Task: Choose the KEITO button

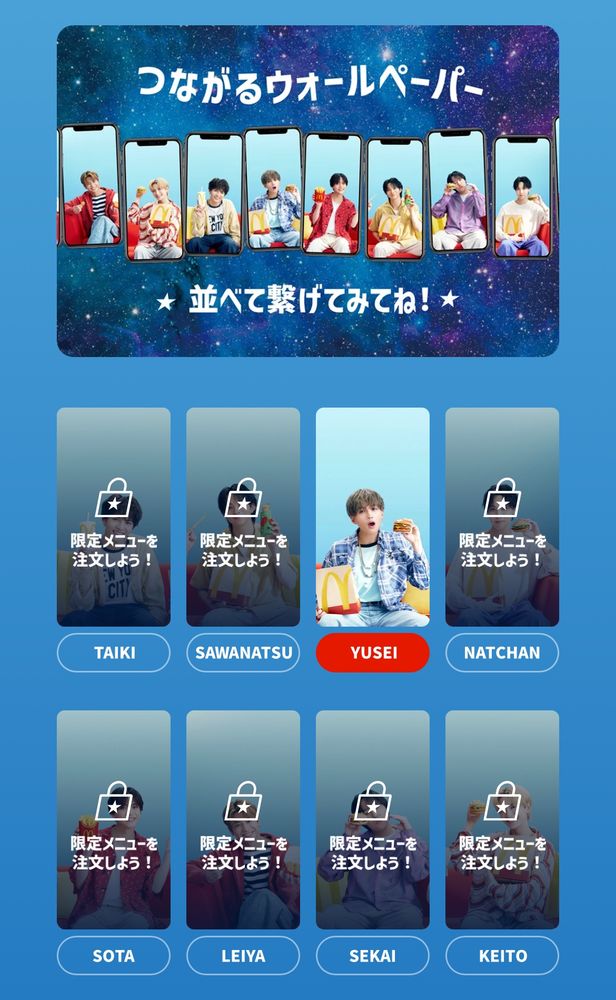Action: point(502,956)
